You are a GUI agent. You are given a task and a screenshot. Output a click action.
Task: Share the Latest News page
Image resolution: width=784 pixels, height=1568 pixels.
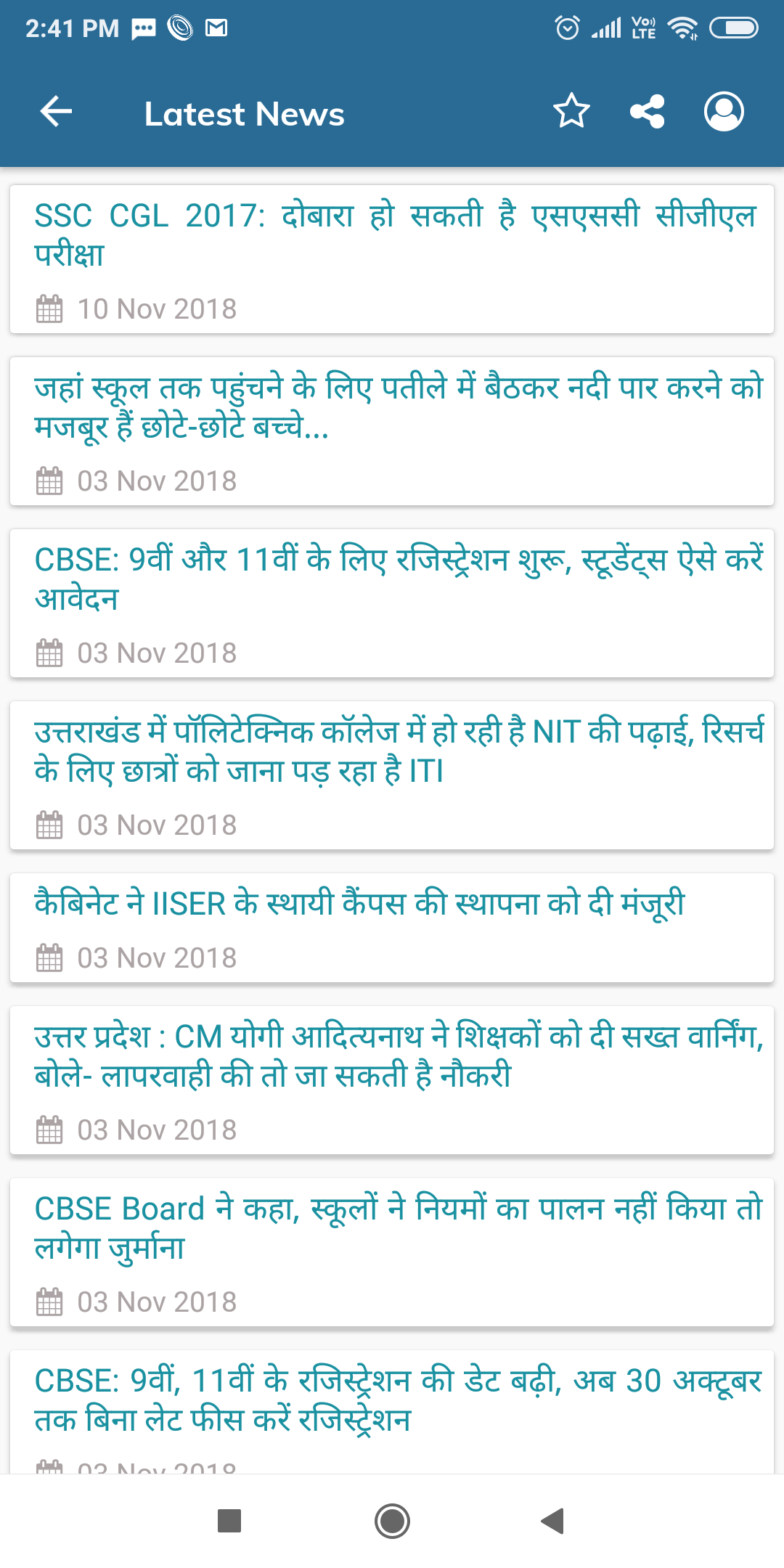coord(647,112)
